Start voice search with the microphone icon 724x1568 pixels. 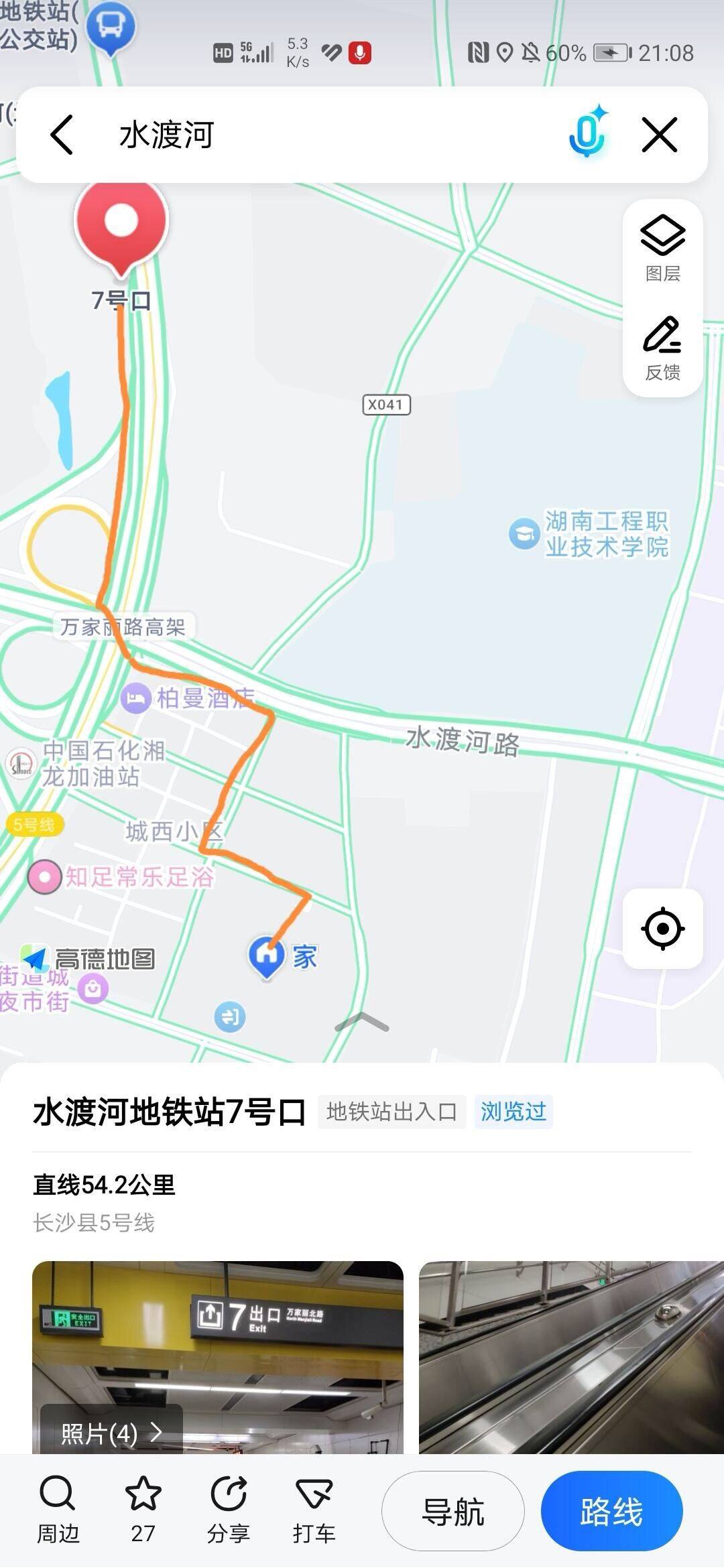[588, 132]
